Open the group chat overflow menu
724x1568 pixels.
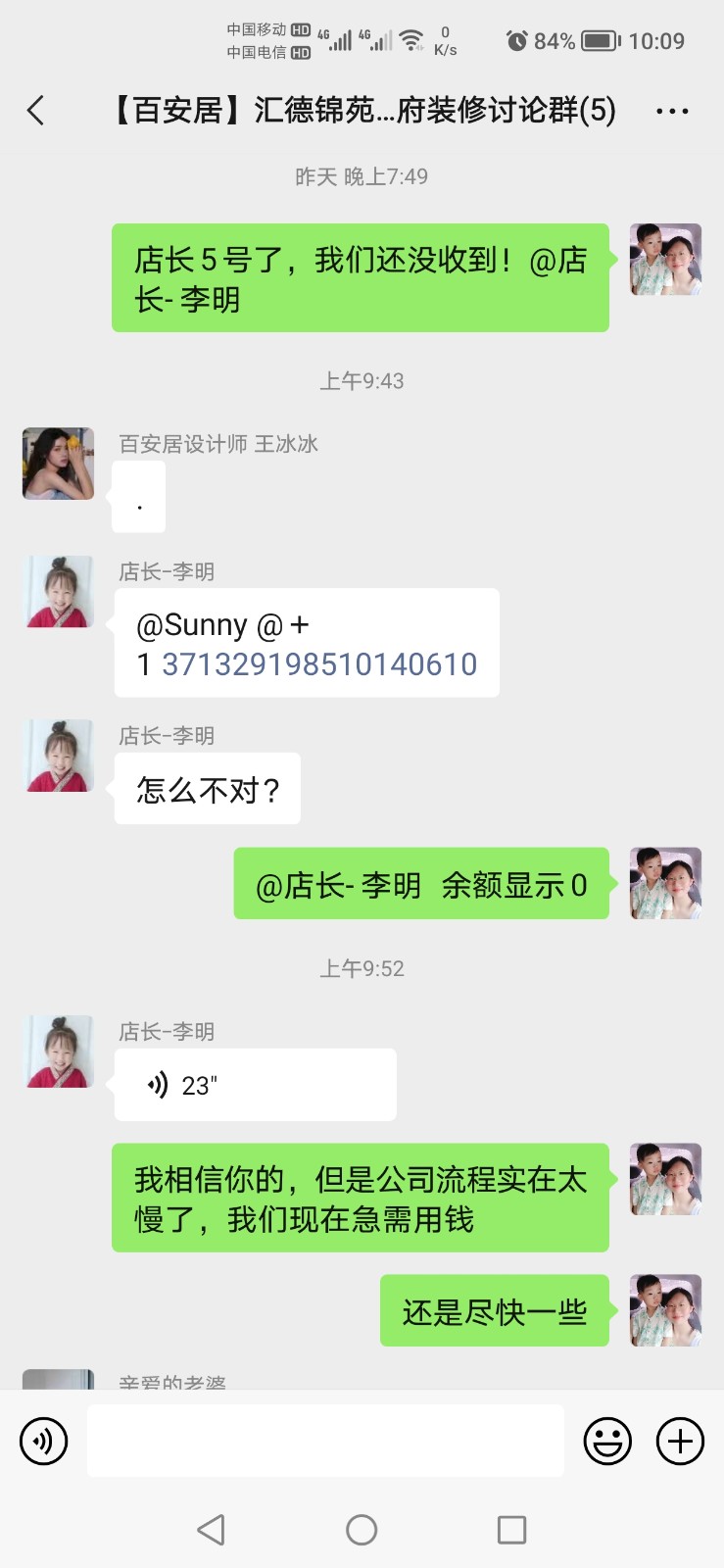click(672, 112)
